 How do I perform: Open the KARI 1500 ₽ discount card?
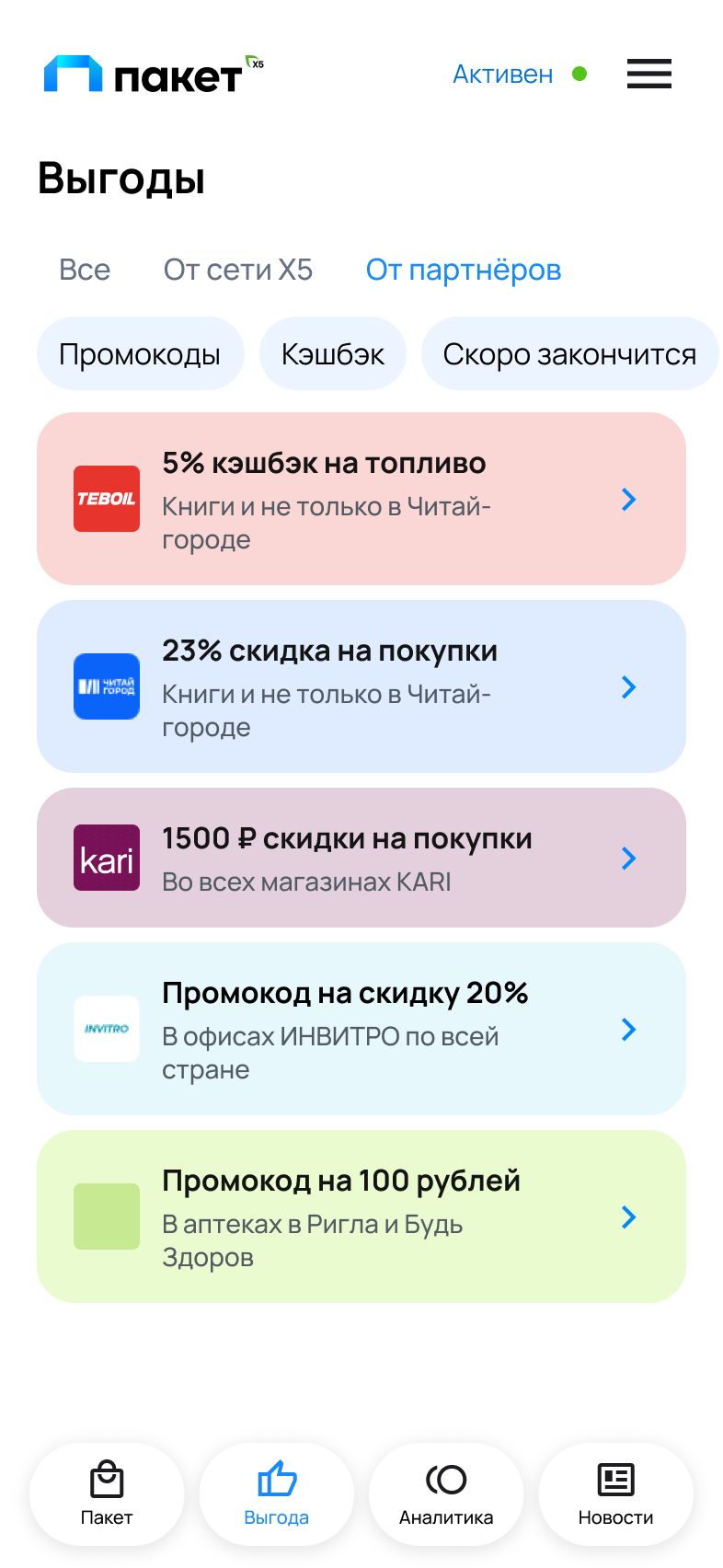coord(361,858)
